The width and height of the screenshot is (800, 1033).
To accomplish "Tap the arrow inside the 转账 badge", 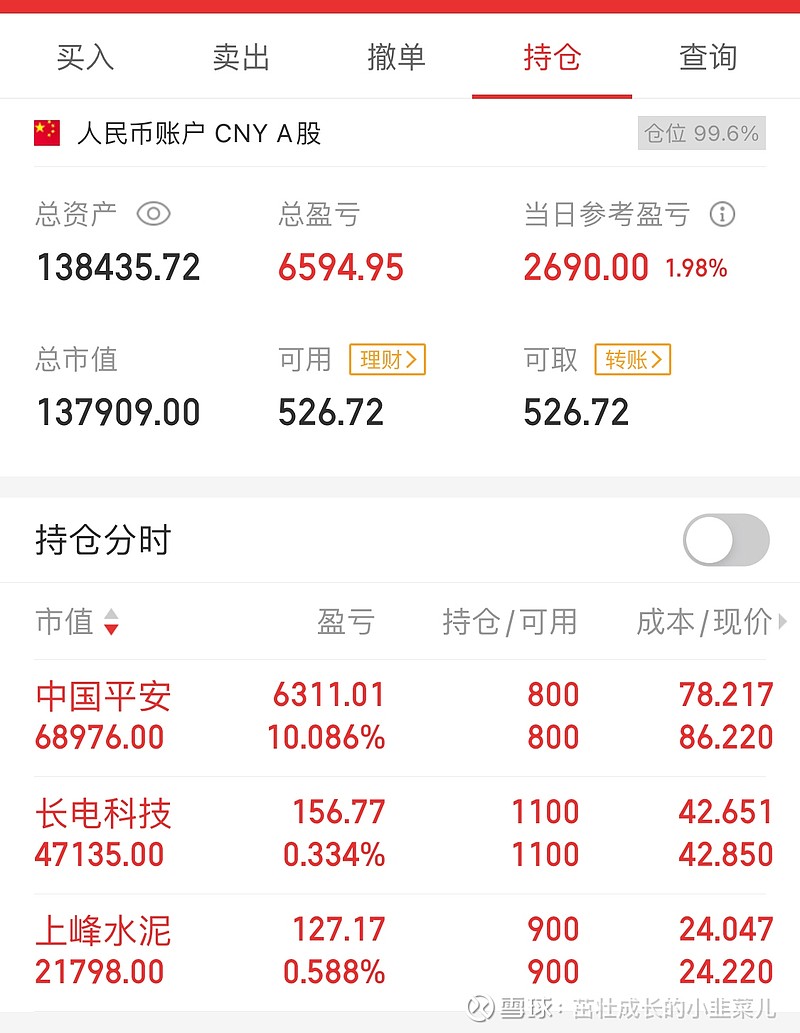I will pyautogui.click(x=658, y=360).
